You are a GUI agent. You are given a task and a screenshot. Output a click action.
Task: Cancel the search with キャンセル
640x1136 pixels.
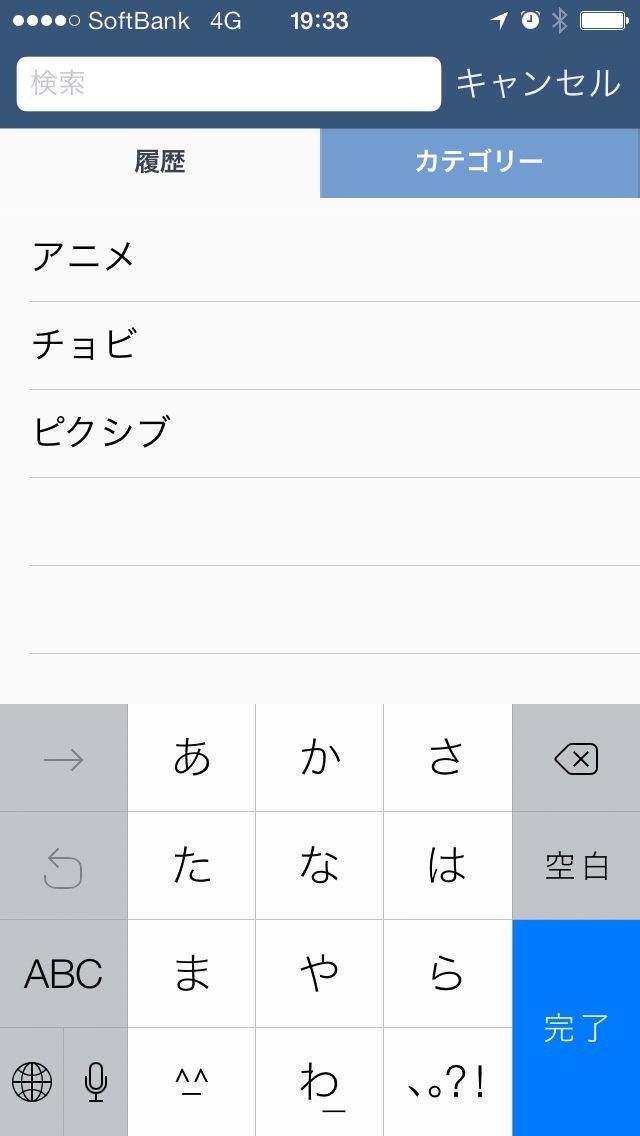[x=538, y=84]
